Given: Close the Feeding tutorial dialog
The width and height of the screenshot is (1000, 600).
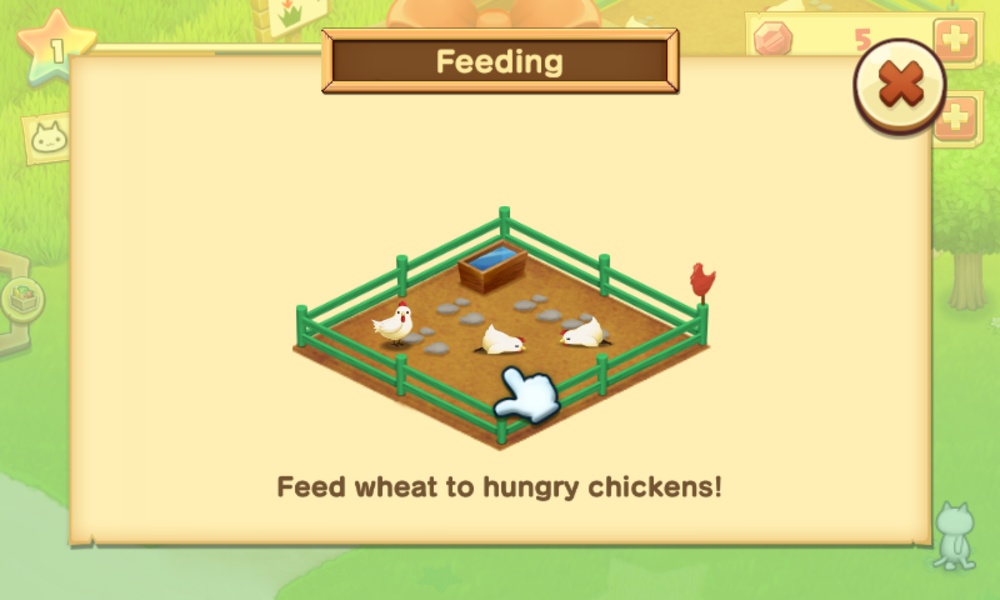Looking at the screenshot, I should click(x=899, y=87).
